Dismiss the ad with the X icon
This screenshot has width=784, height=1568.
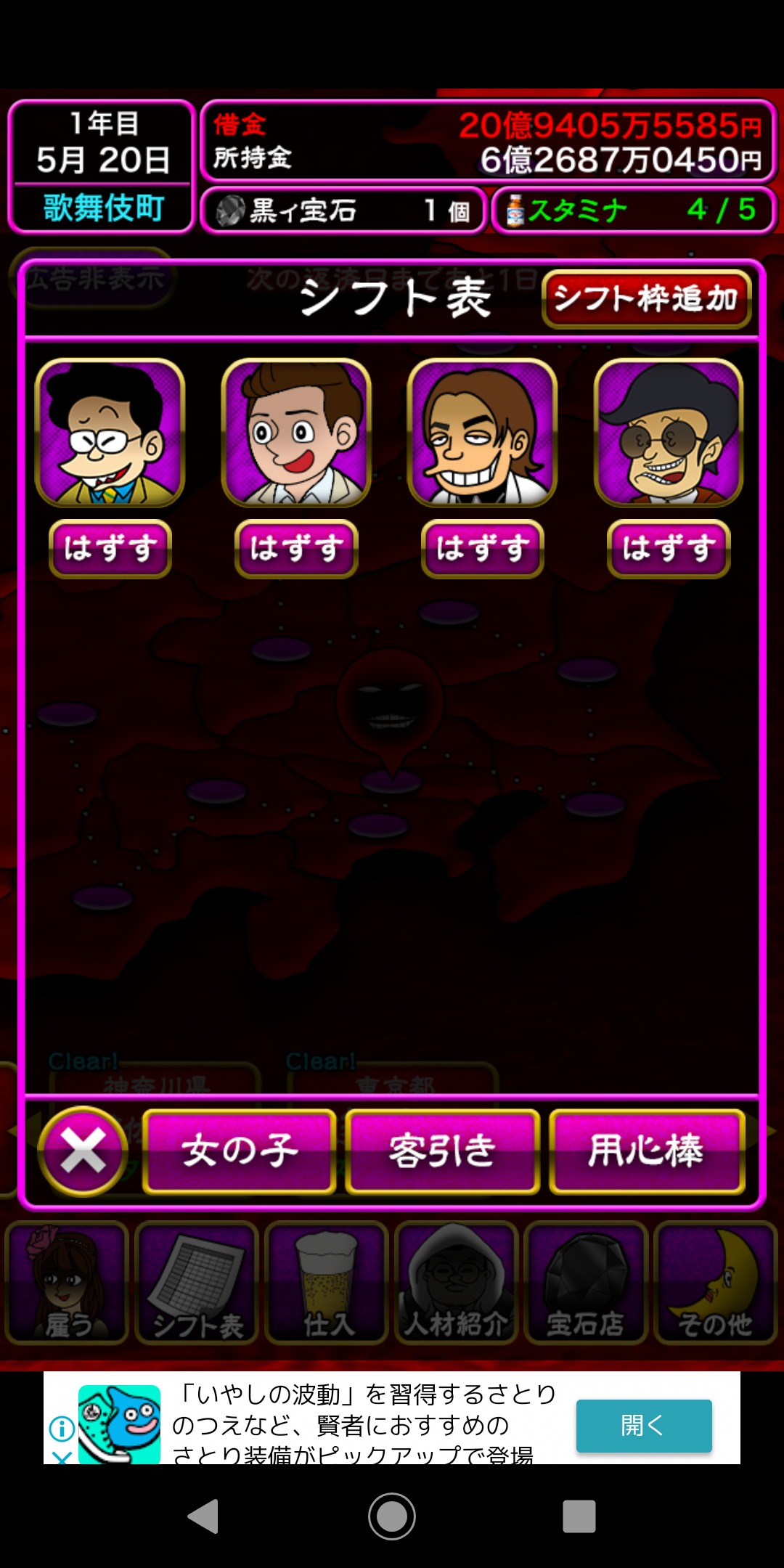coord(62,1456)
